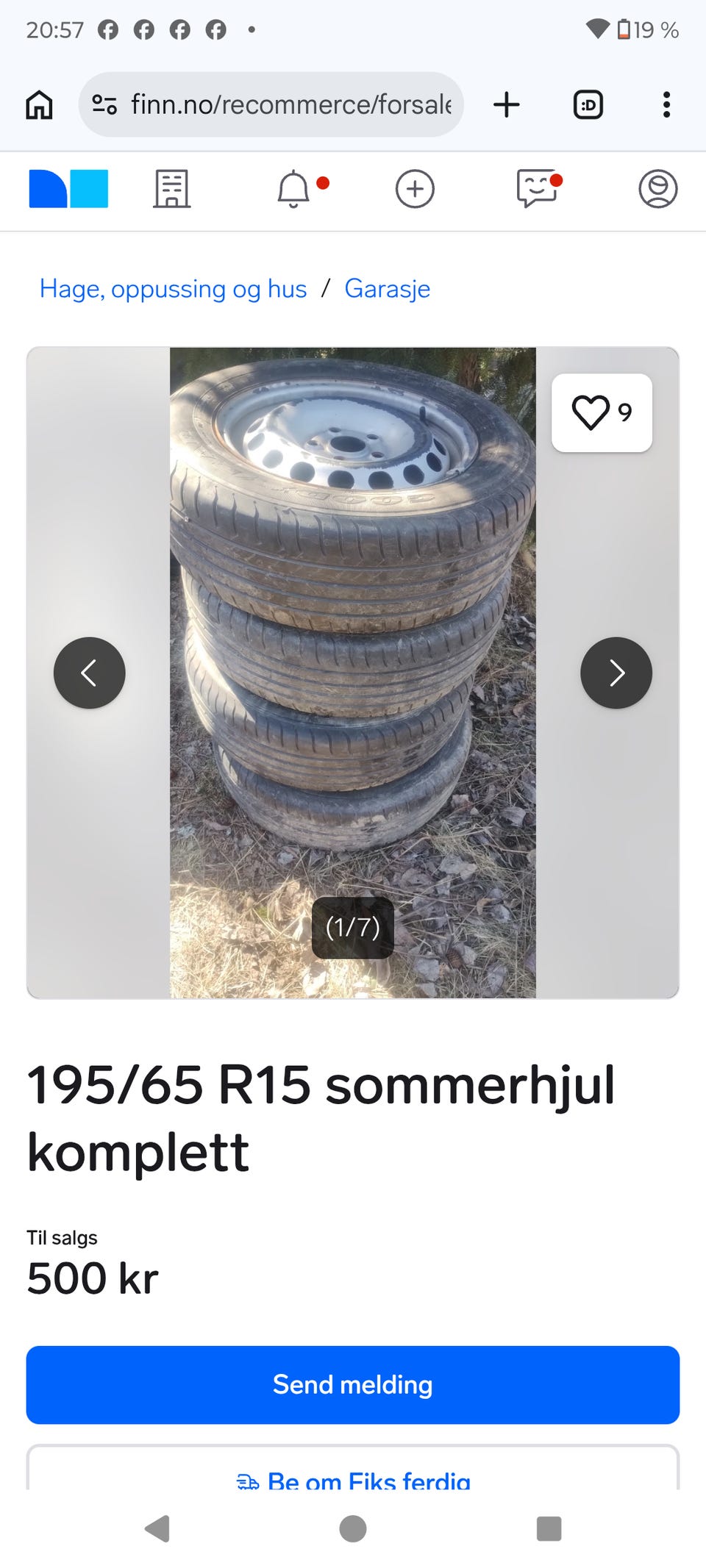Tap Be om Fiks ferdig
706x1568 pixels.
[353, 1479]
